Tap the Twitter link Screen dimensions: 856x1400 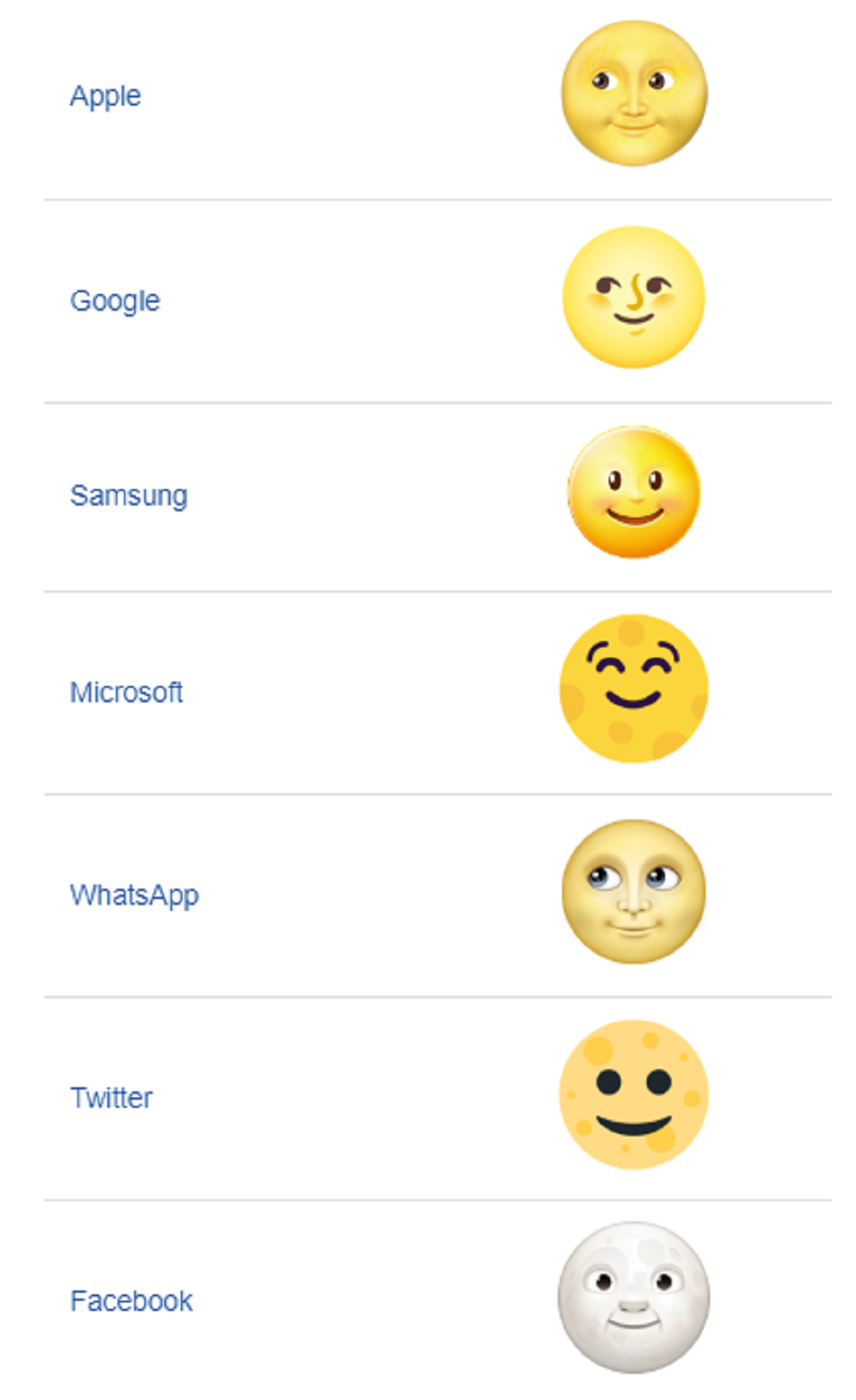click(x=112, y=1097)
